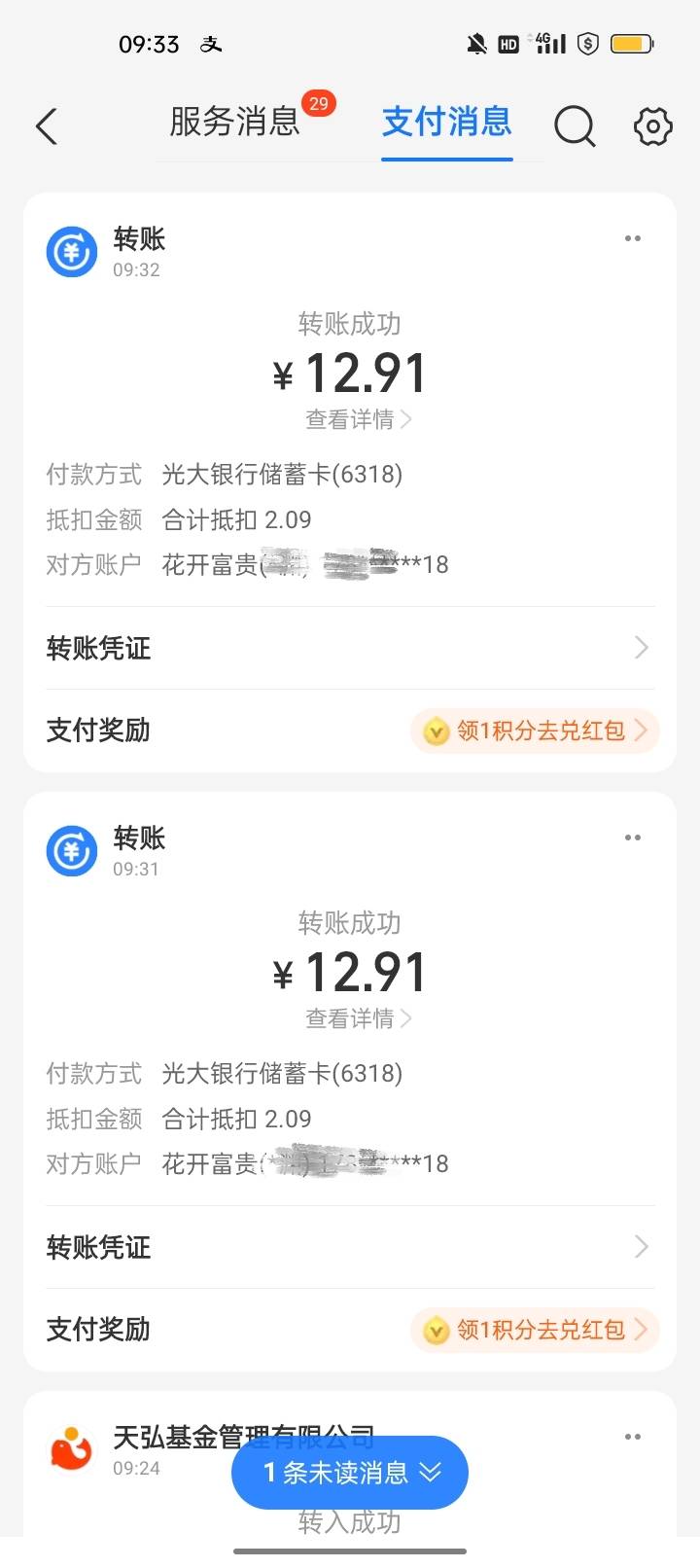The image size is (700, 1568).
Task: Jump to the 1条未读消息 unread message
Action: (350, 1473)
